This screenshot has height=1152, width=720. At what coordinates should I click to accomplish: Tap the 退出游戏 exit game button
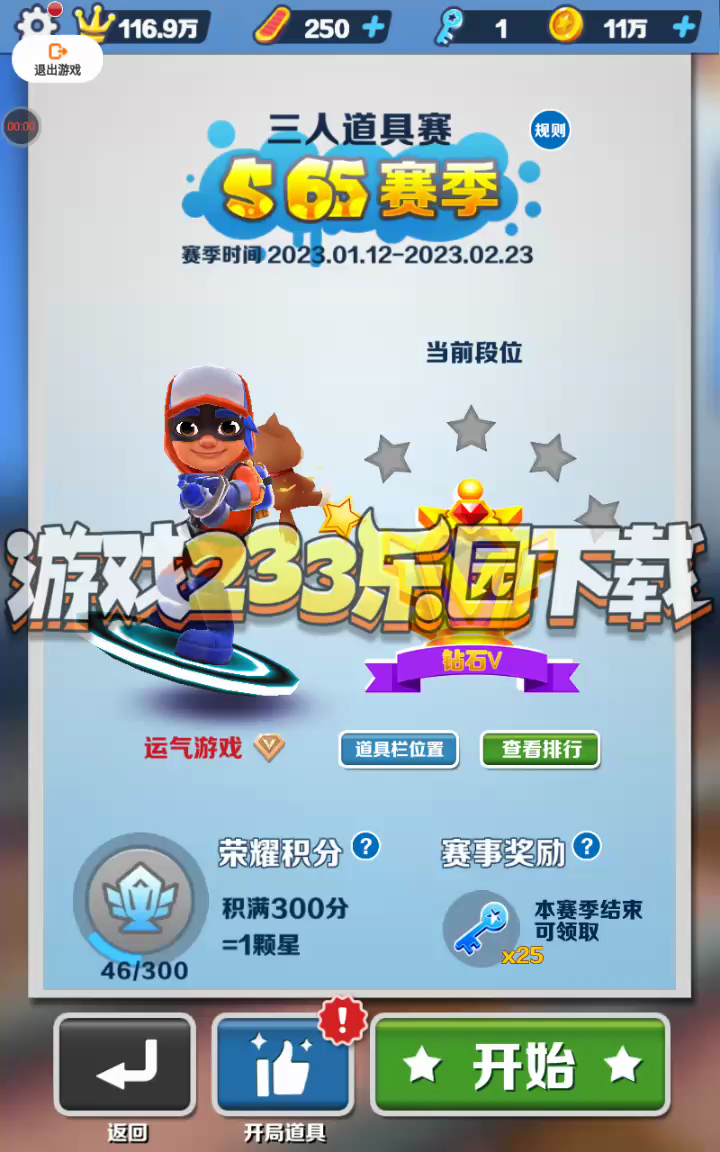[57, 58]
